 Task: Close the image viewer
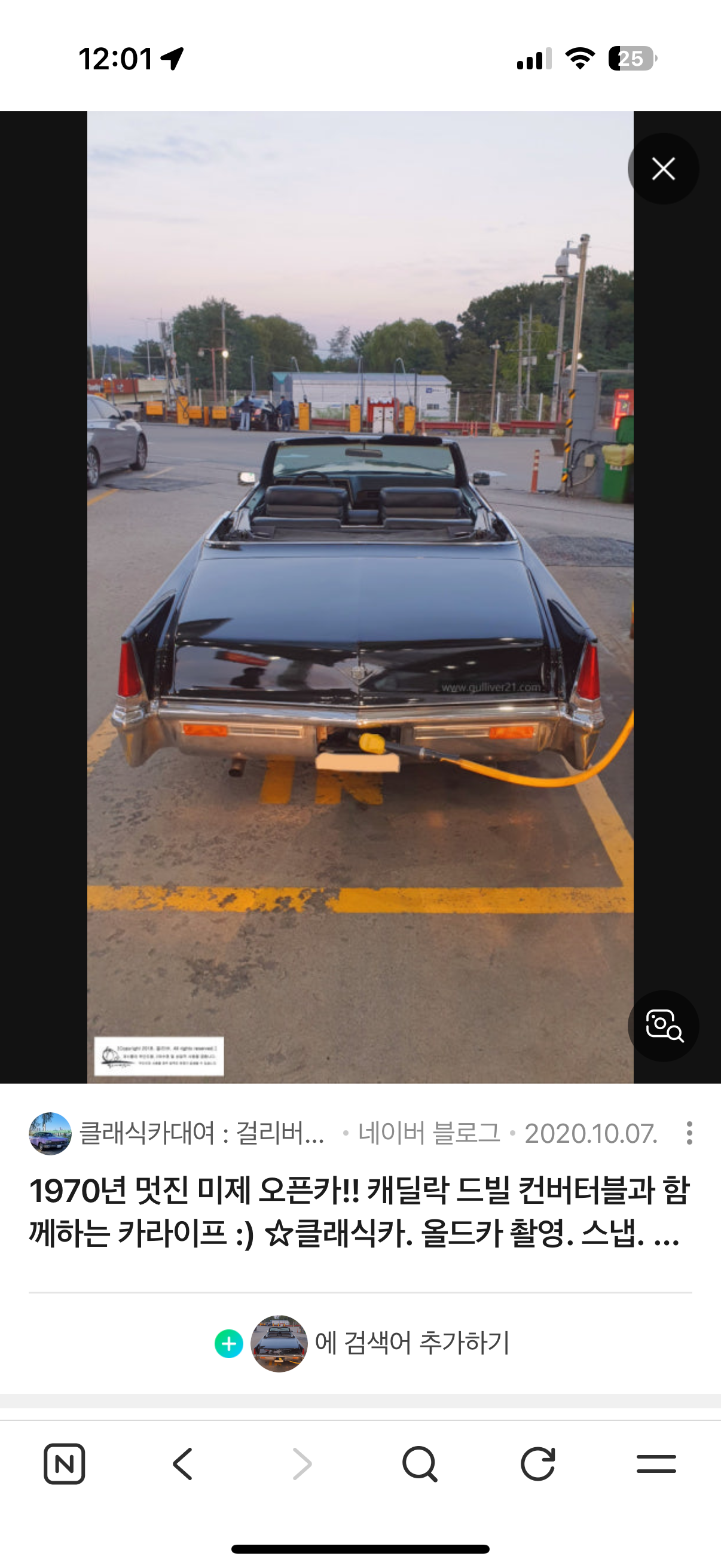(x=663, y=169)
